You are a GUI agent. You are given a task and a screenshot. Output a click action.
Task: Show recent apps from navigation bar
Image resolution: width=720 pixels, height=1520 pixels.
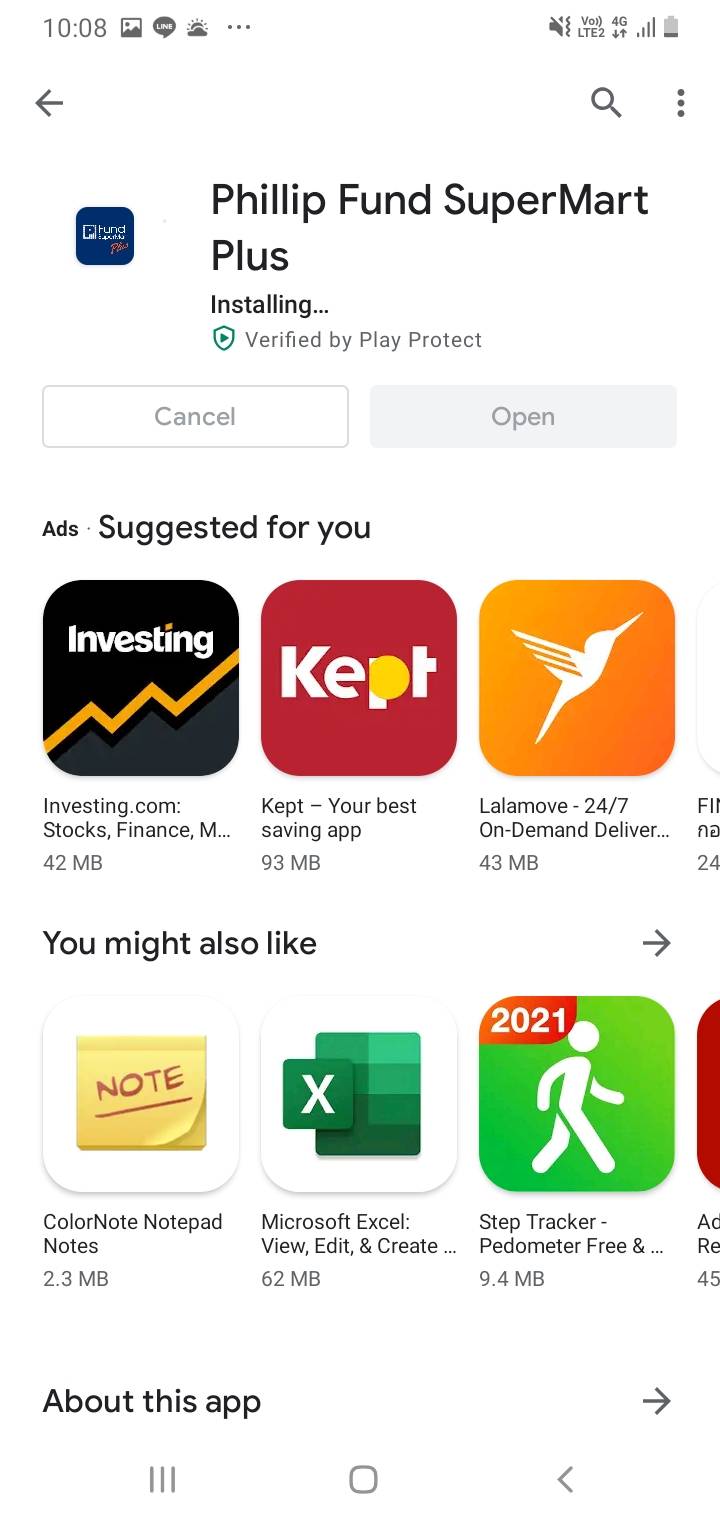click(162, 1479)
